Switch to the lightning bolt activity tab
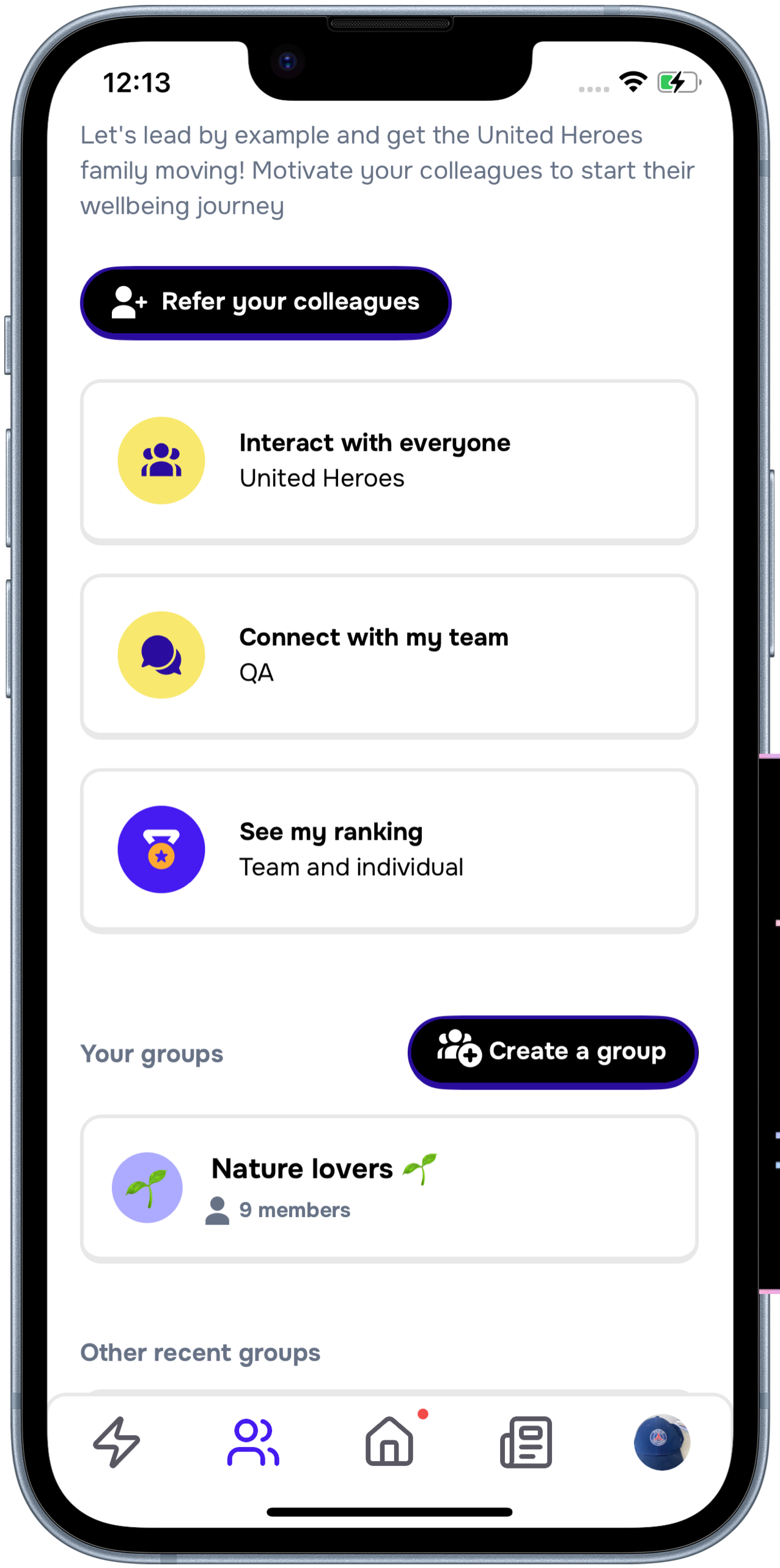The height and width of the screenshot is (1568, 780). click(x=117, y=1442)
